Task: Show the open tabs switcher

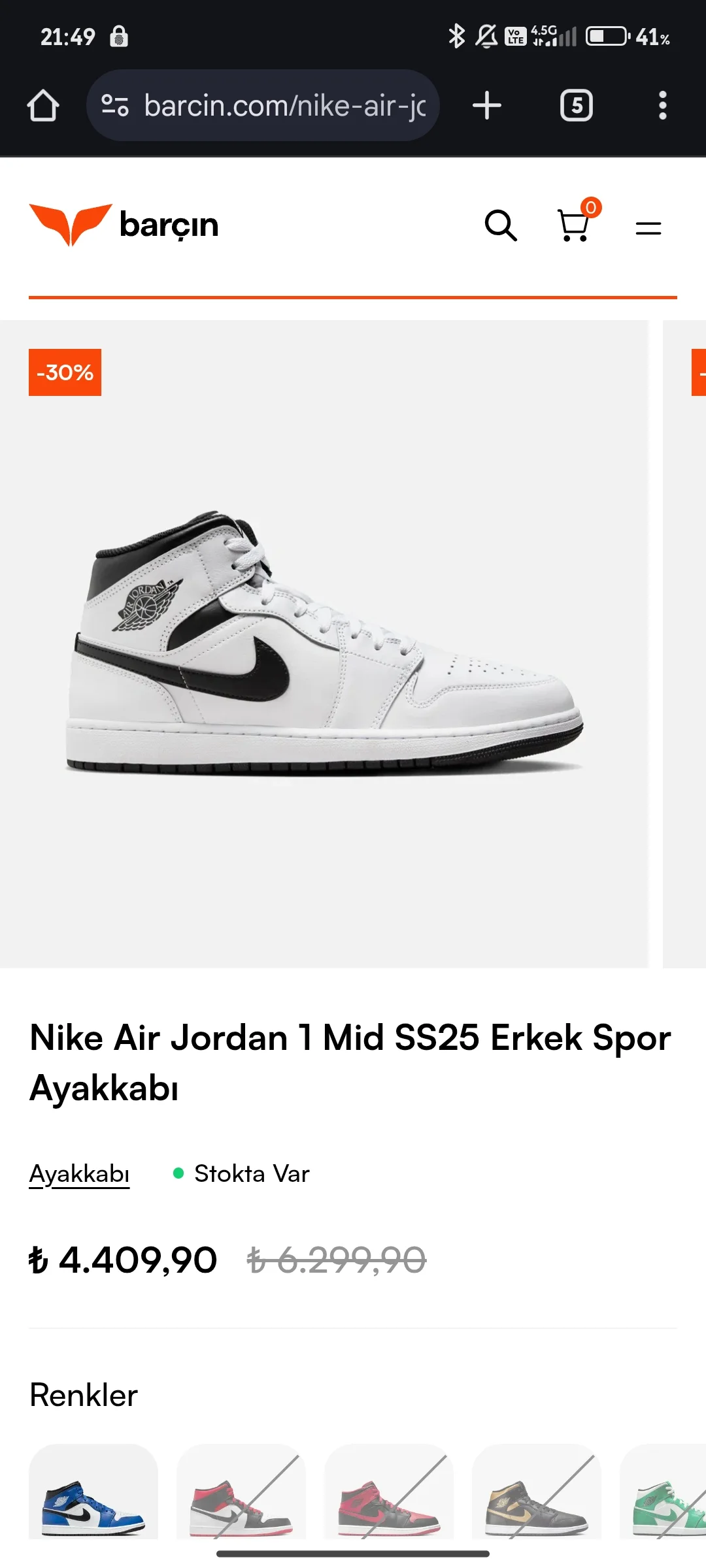Action: pos(577,106)
